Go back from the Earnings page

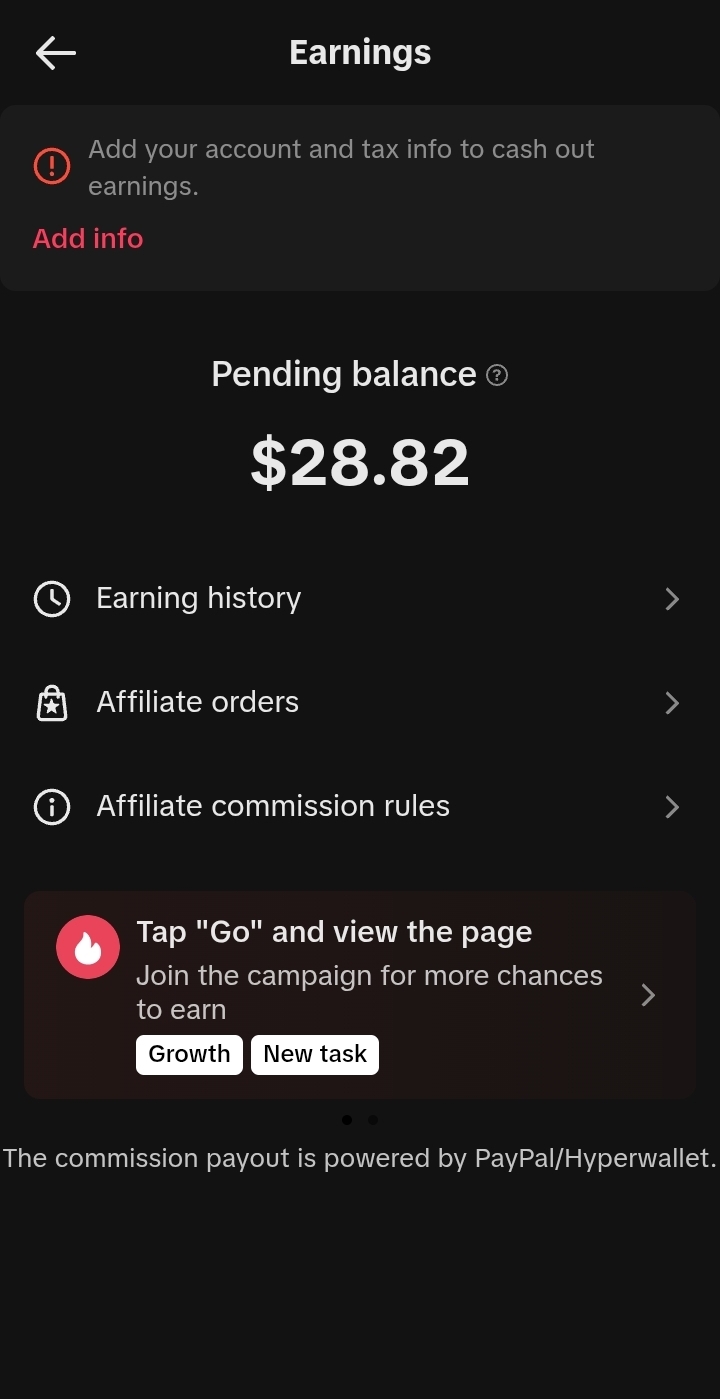click(56, 53)
